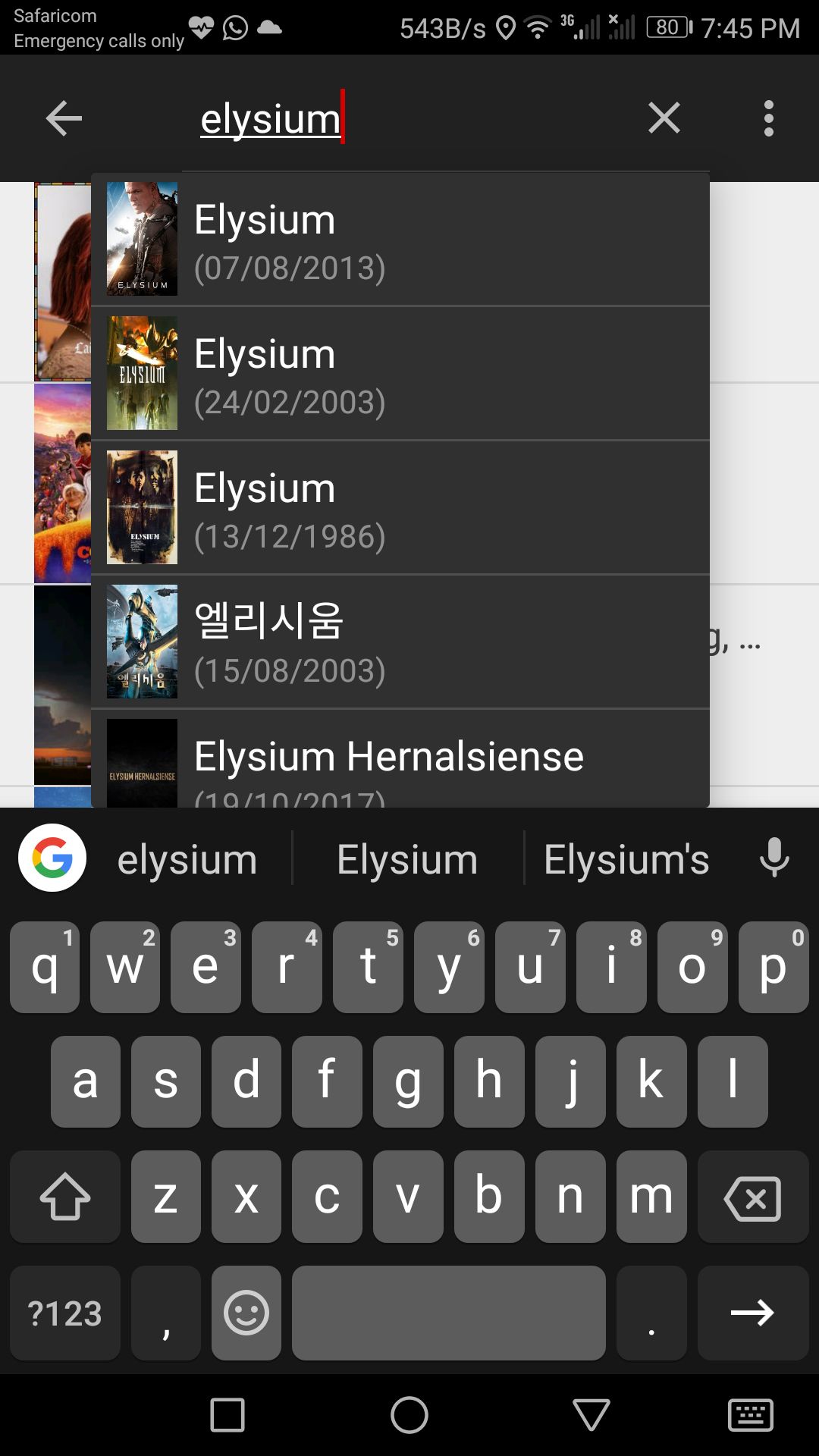The width and height of the screenshot is (819, 1456).
Task: Hit the keyboard backspace key
Action: (x=752, y=1198)
